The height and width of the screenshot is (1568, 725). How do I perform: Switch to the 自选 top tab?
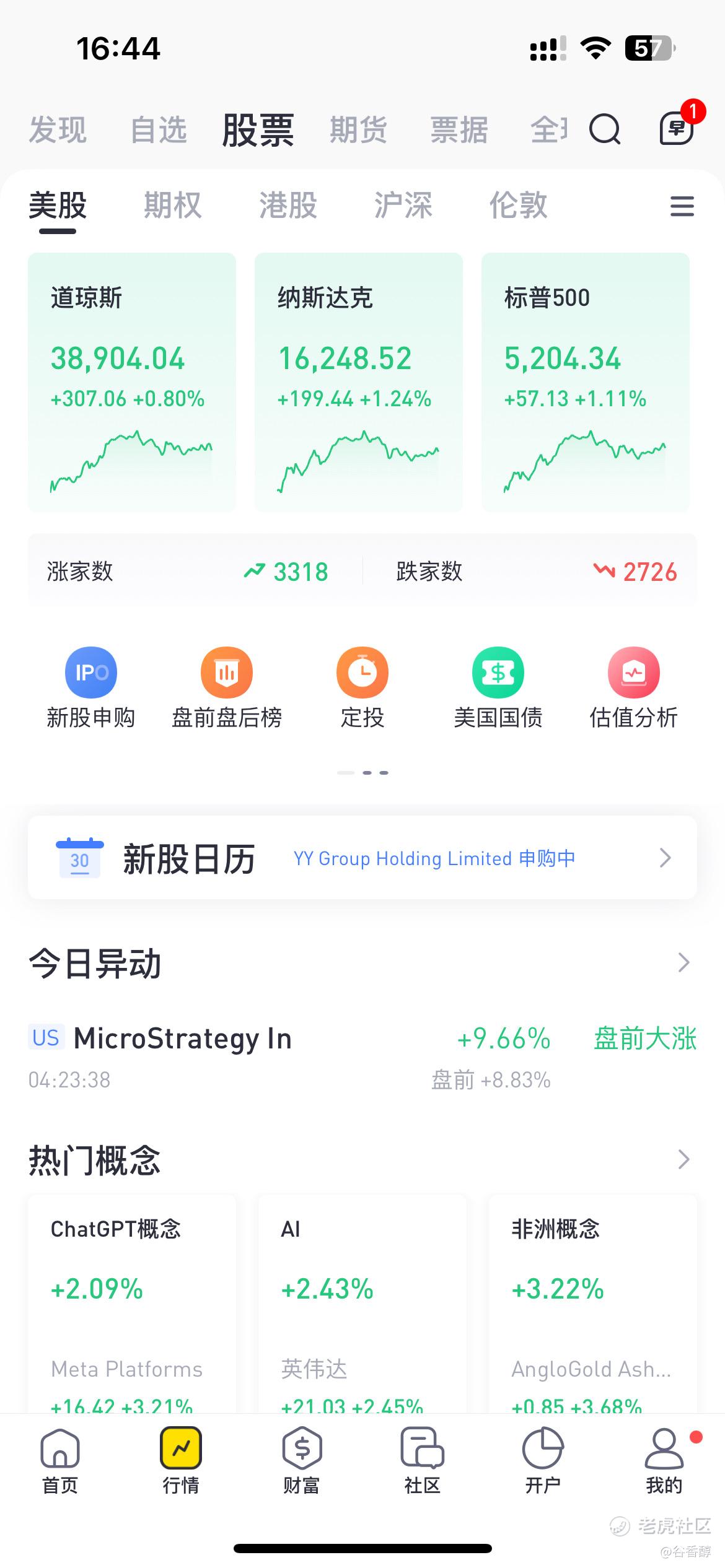pos(159,131)
